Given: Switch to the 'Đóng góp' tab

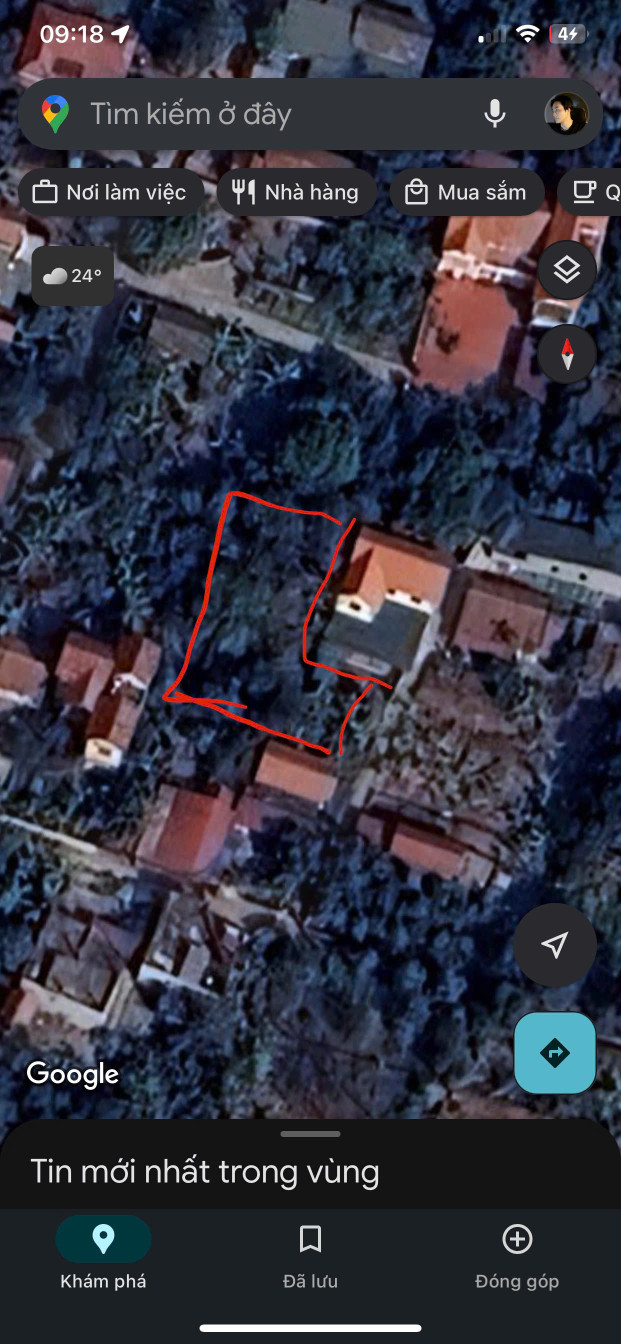Looking at the screenshot, I should point(516,1254).
